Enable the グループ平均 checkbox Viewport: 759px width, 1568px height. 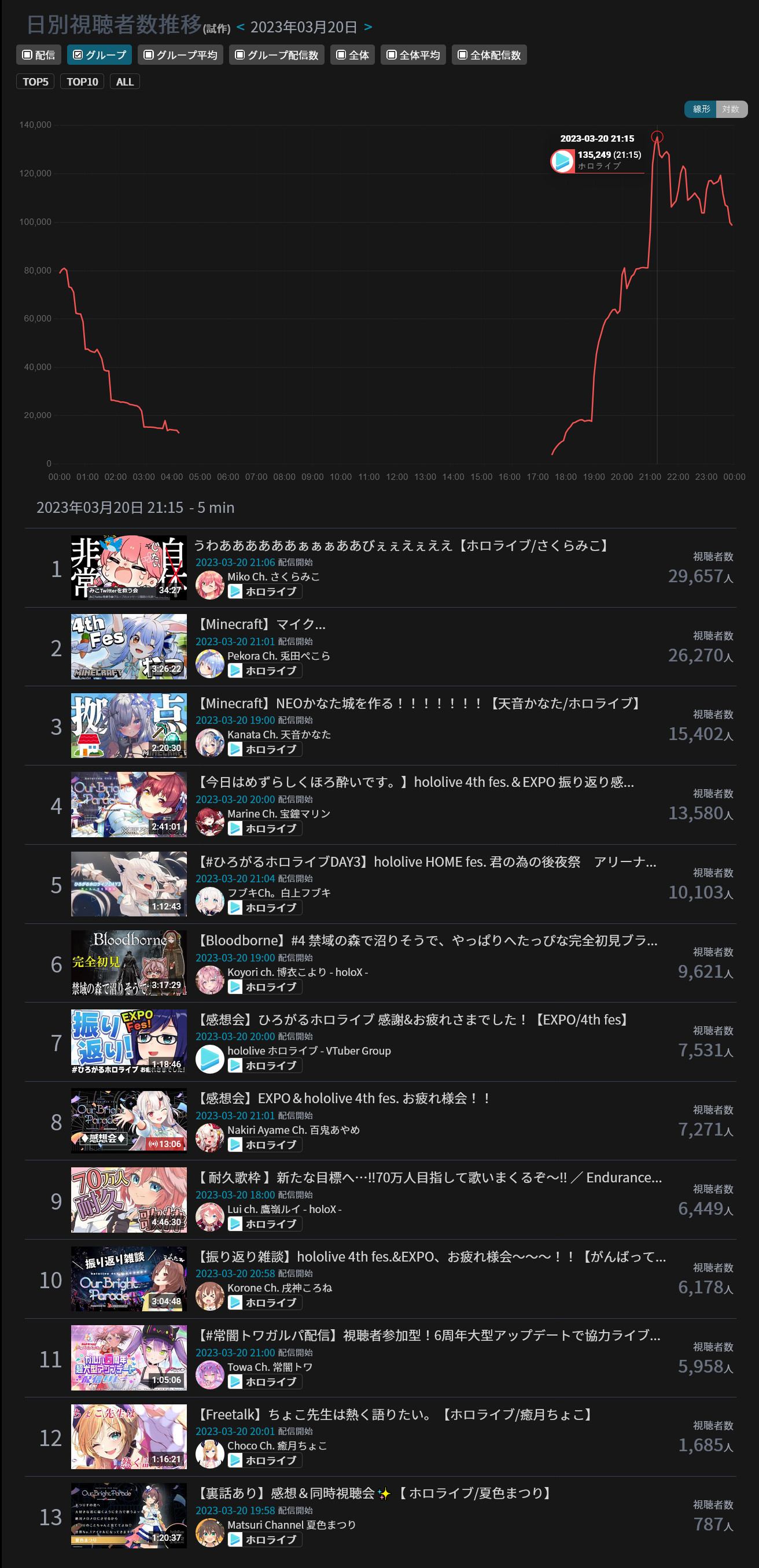coord(180,55)
